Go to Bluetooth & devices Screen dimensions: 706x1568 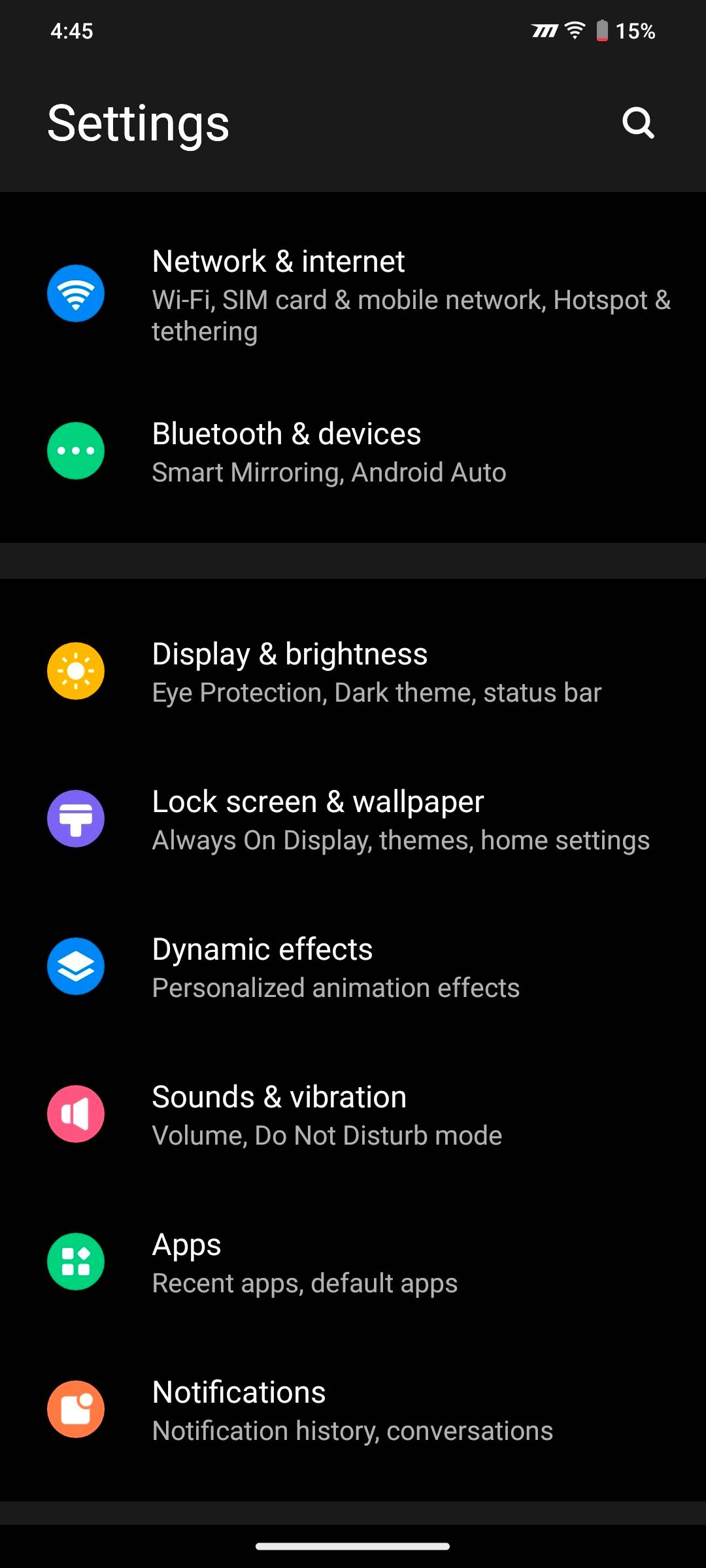353,451
